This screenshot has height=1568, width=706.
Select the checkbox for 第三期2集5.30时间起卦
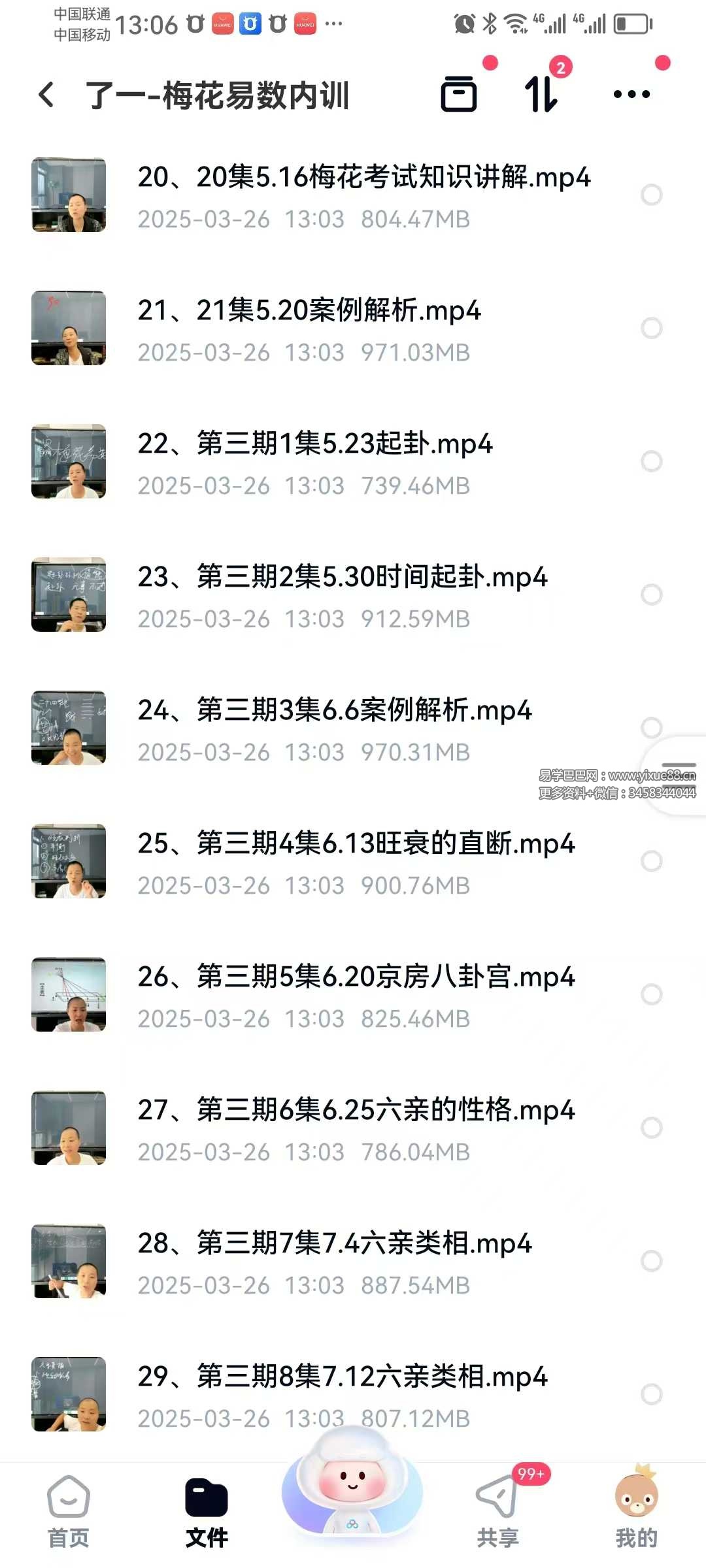click(x=652, y=595)
